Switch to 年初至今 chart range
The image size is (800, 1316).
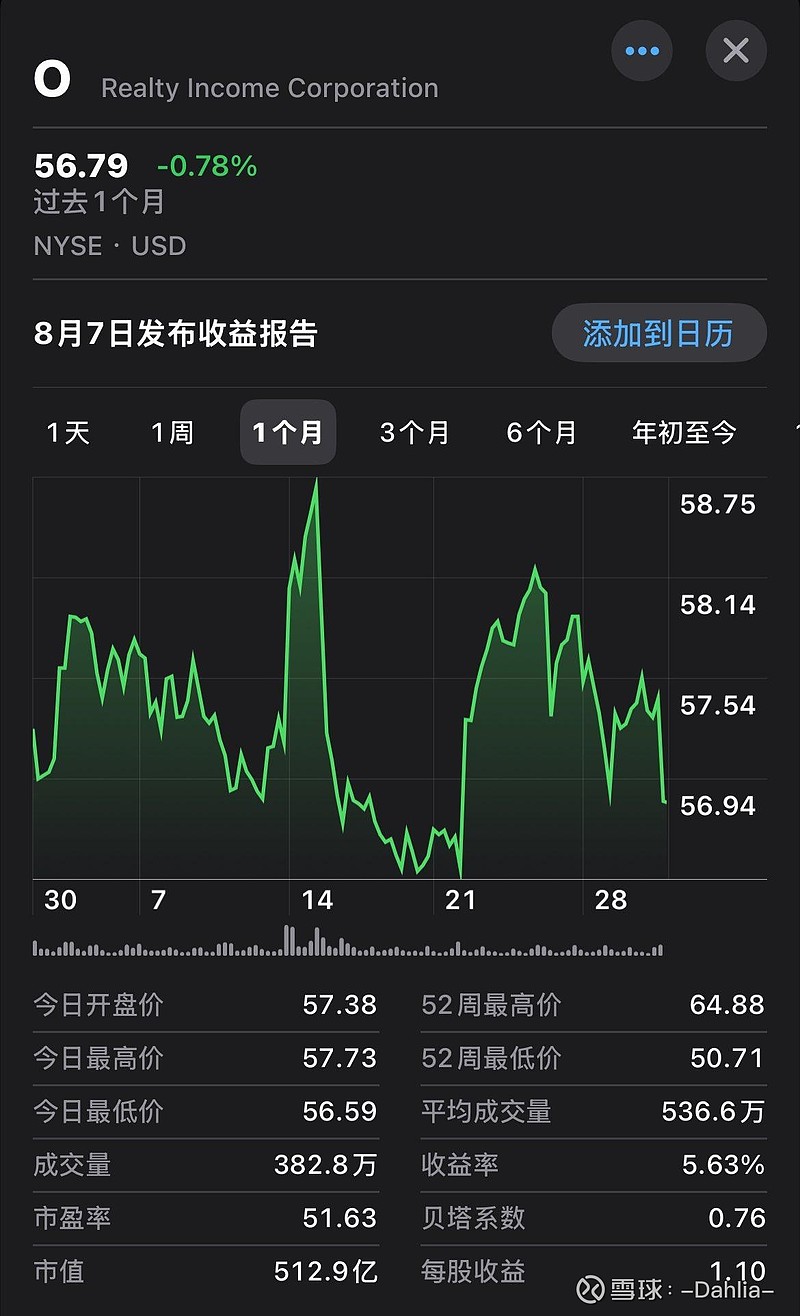(x=684, y=433)
